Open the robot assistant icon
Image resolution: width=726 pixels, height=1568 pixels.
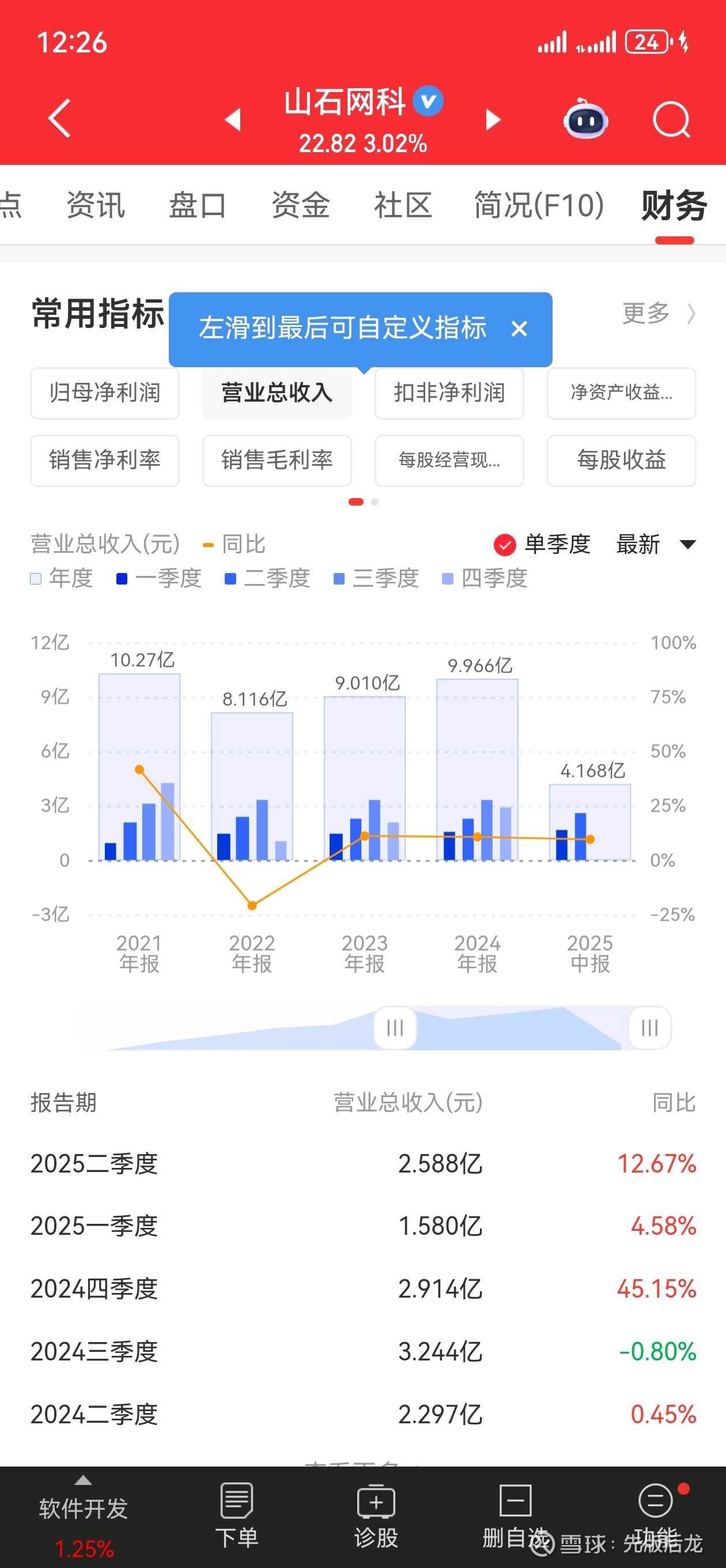[x=585, y=119]
